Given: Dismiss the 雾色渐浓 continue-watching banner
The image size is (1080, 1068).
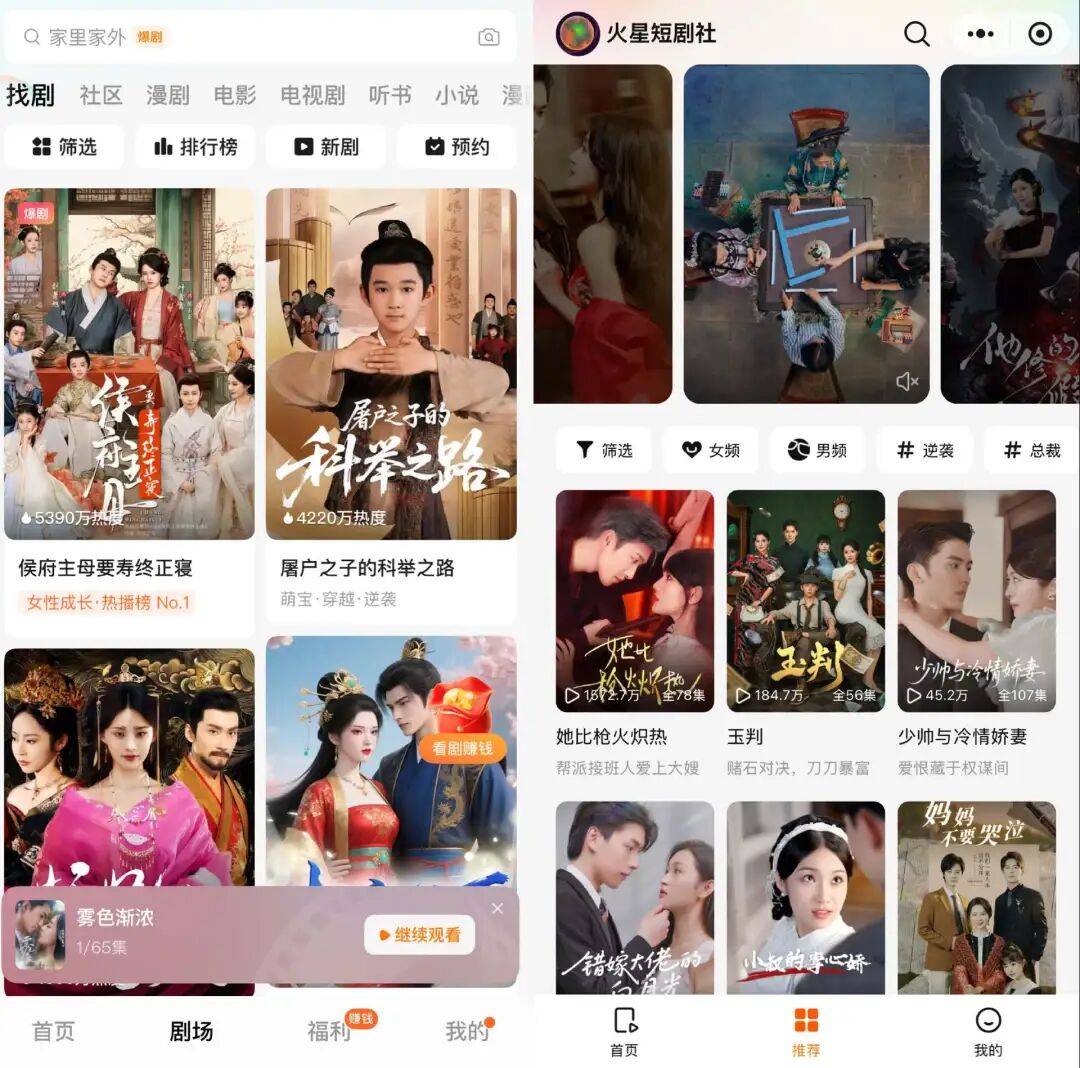Looking at the screenshot, I should (497, 908).
